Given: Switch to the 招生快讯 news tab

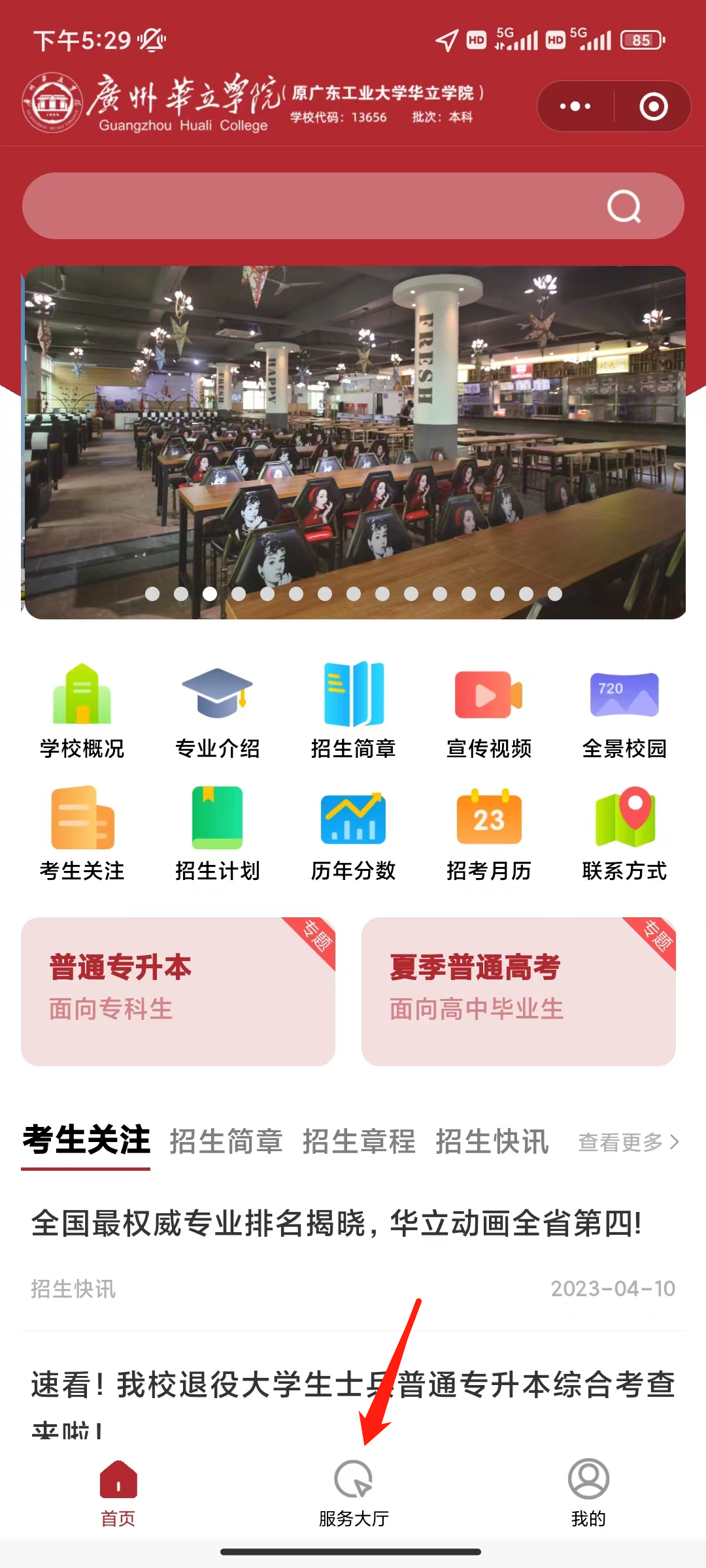Looking at the screenshot, I should coord(492,1141).
